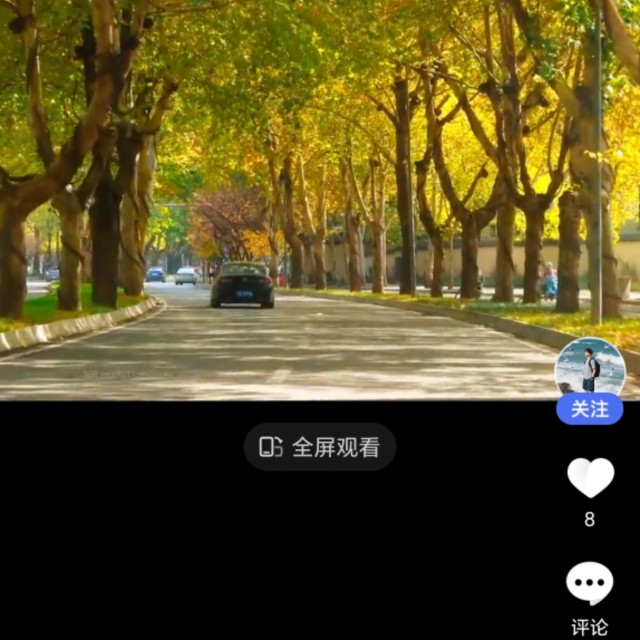The width and height of the screenshot is (640, 640).
Task: Open the creator's profile avatar
Action: (x=589, y=368)
